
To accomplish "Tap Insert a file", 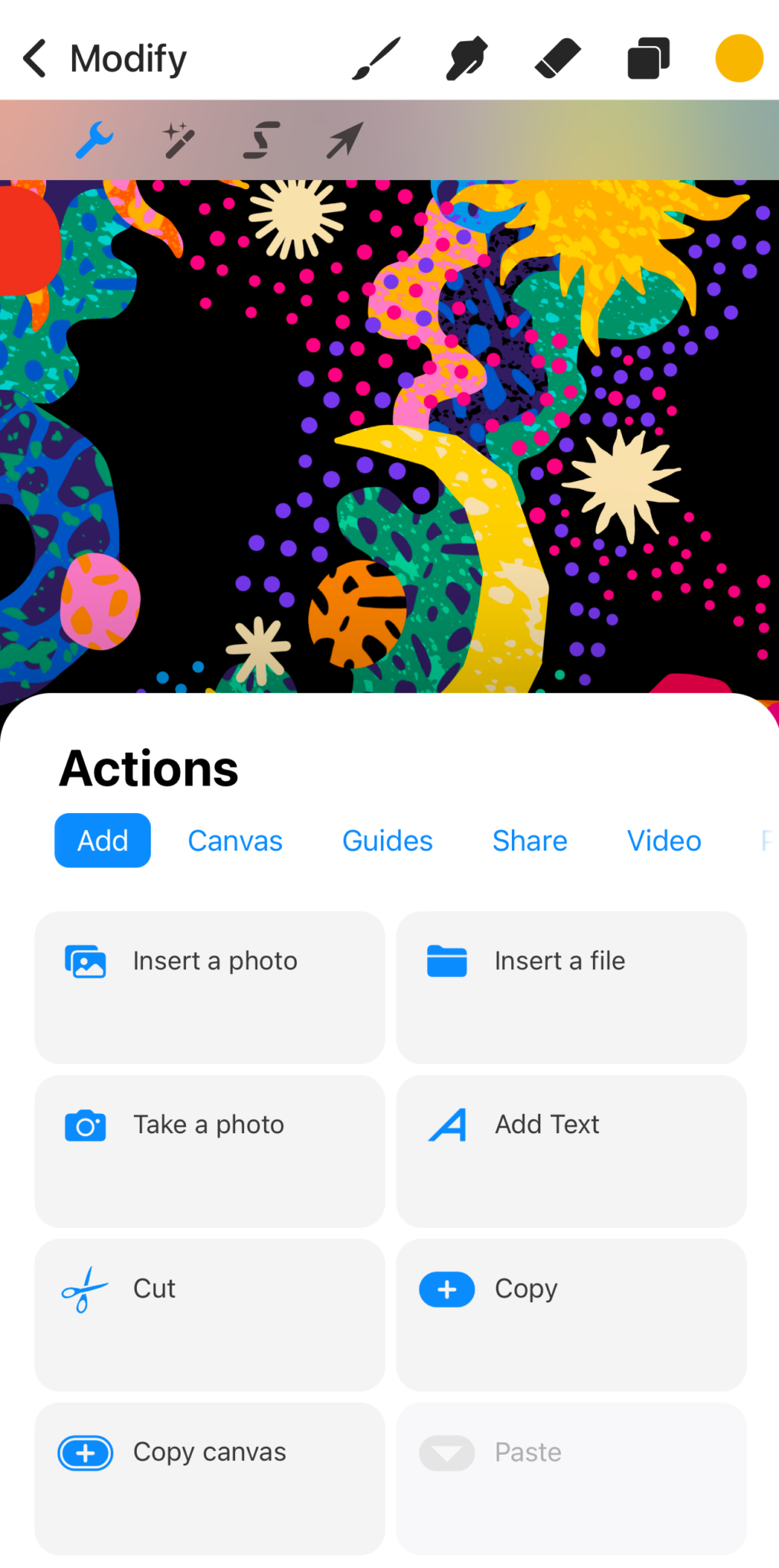I will [570, 987].
